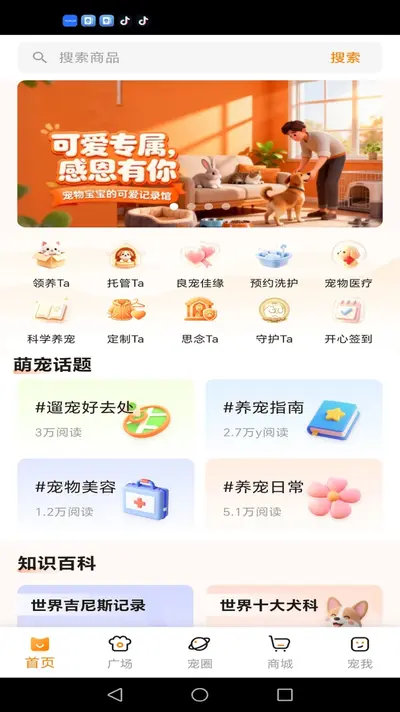Viewport: 400px width, 712px height.
Task: Switch to the 商城 tab
Action: click(280, 653)
